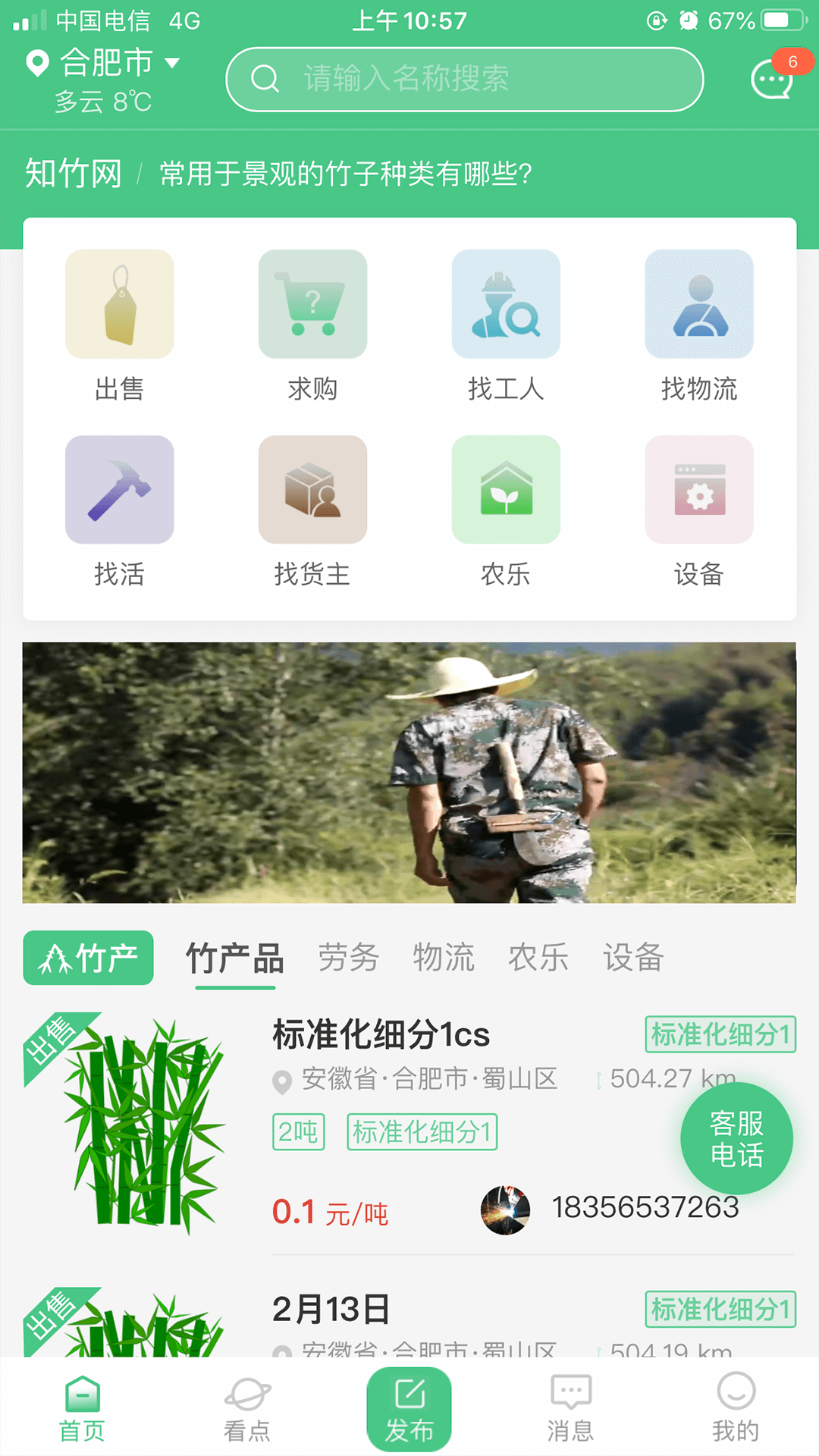The height and width of the screenshot is (1456, 819).
Task: View the banner of the man in straw hat
Action: click(409, 772)
